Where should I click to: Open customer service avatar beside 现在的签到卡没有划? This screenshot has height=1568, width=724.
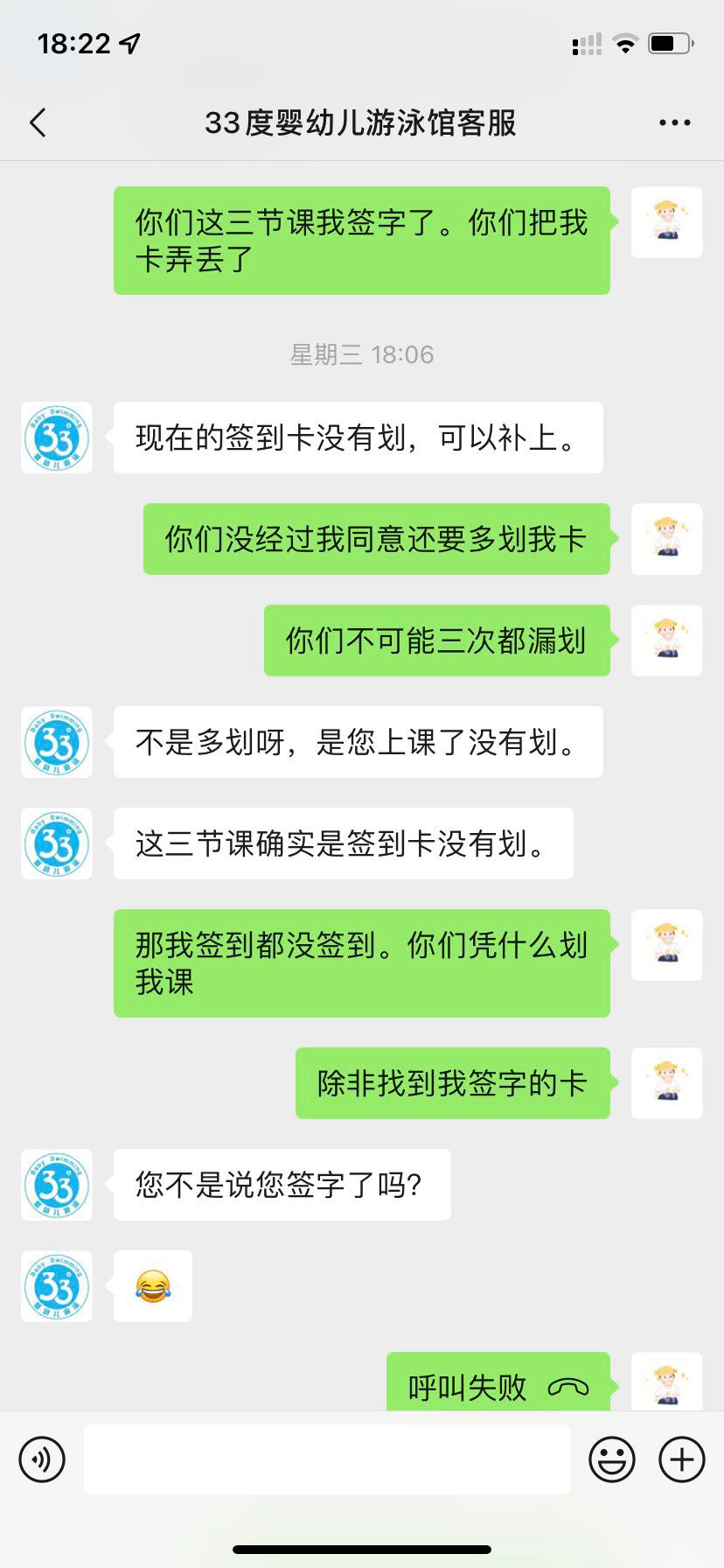(57, 437)
